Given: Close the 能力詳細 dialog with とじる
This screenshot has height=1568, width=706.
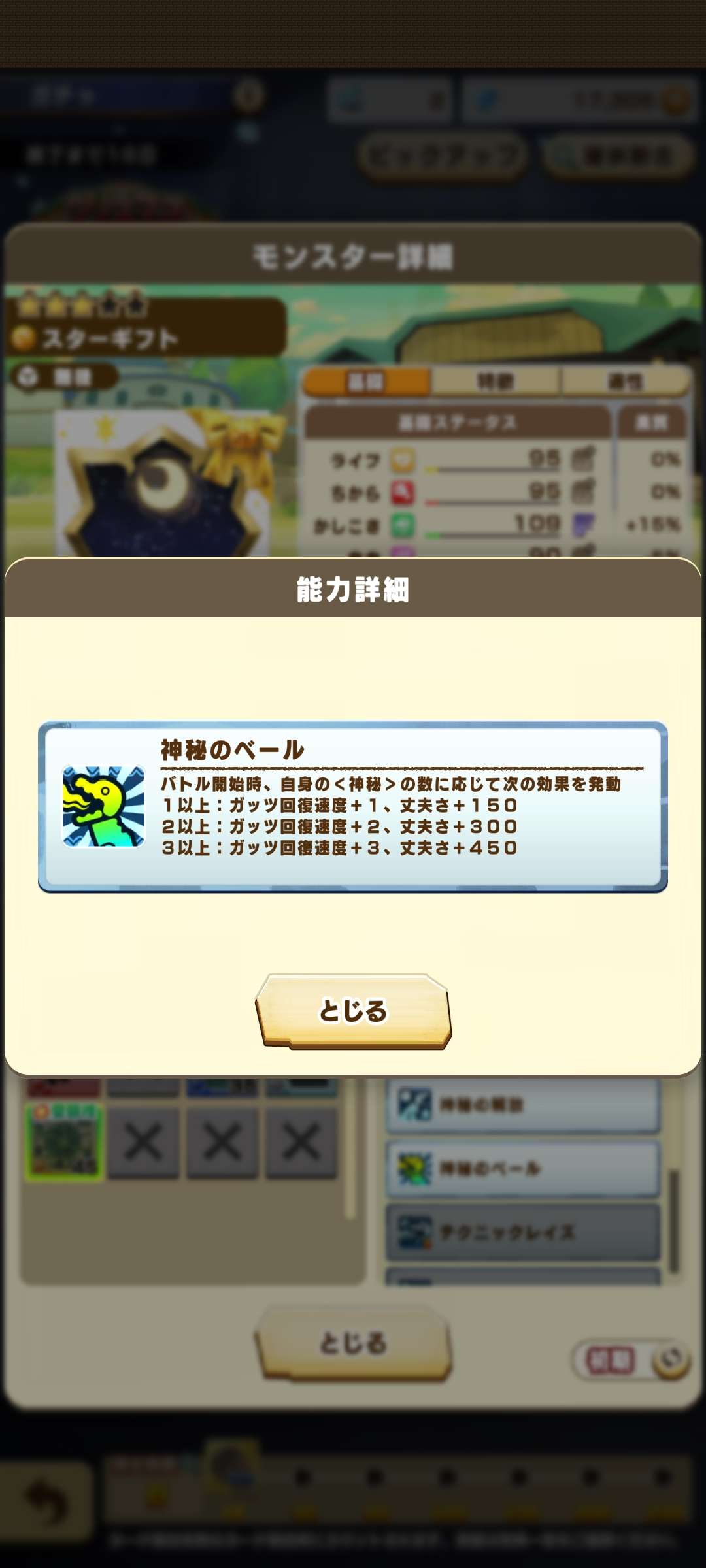Looking at the screenshot, I should pyautogui.click(x=353, y=1011).
